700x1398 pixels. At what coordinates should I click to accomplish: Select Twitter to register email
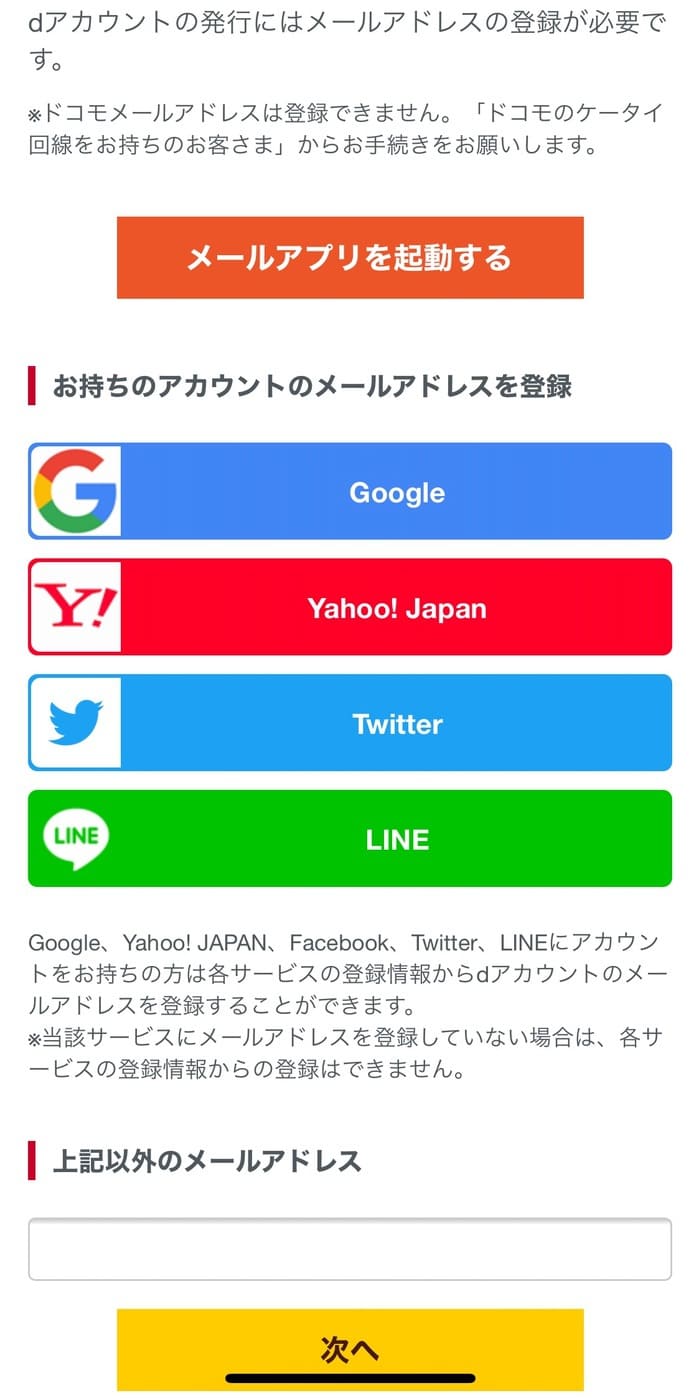tap(350, 724)
